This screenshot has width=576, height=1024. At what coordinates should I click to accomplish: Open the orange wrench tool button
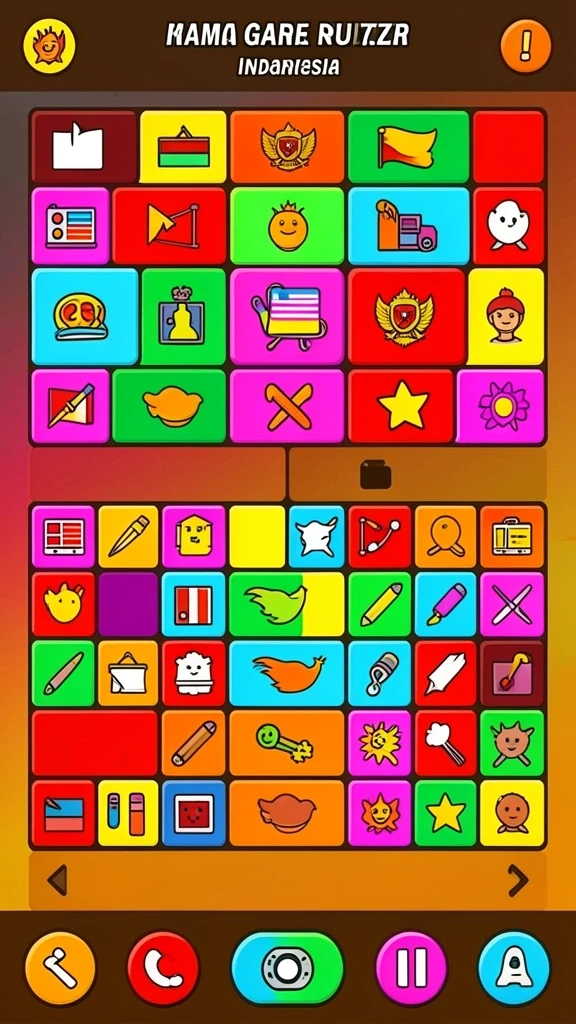pyautogui.click(x=60, y=968)
